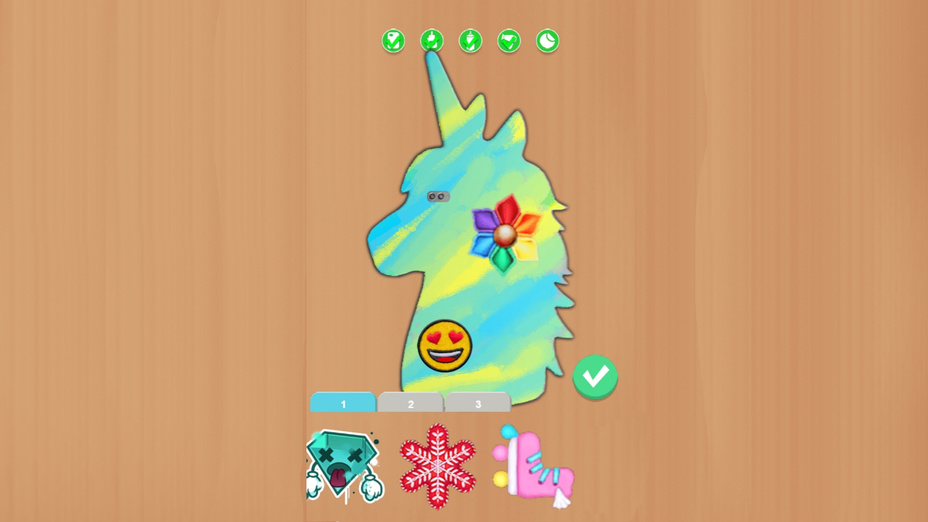The height and width of the screenshot is (522, 928).
Task: Pick the red snowflake sticker
Action: point(437,466)
